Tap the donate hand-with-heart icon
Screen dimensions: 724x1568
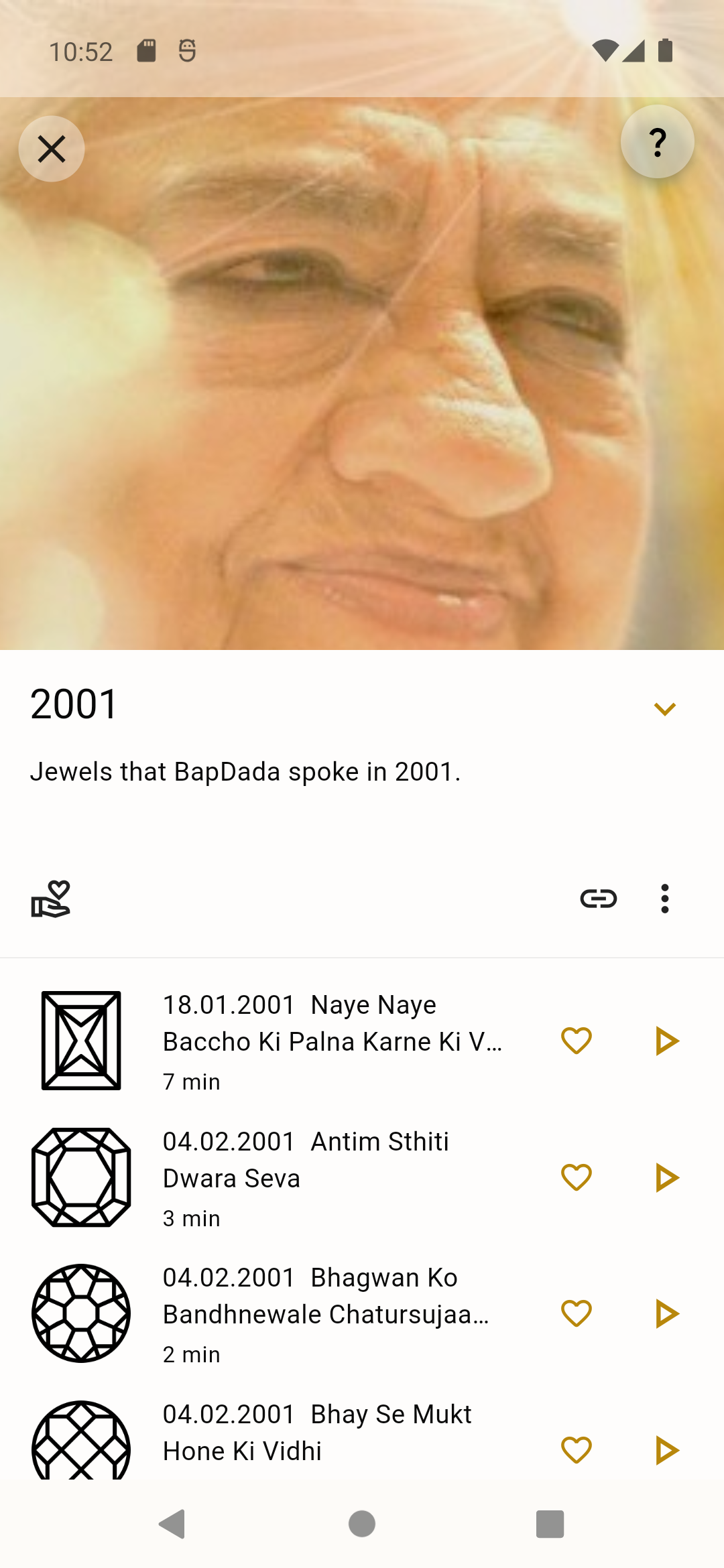click(51, 899)
